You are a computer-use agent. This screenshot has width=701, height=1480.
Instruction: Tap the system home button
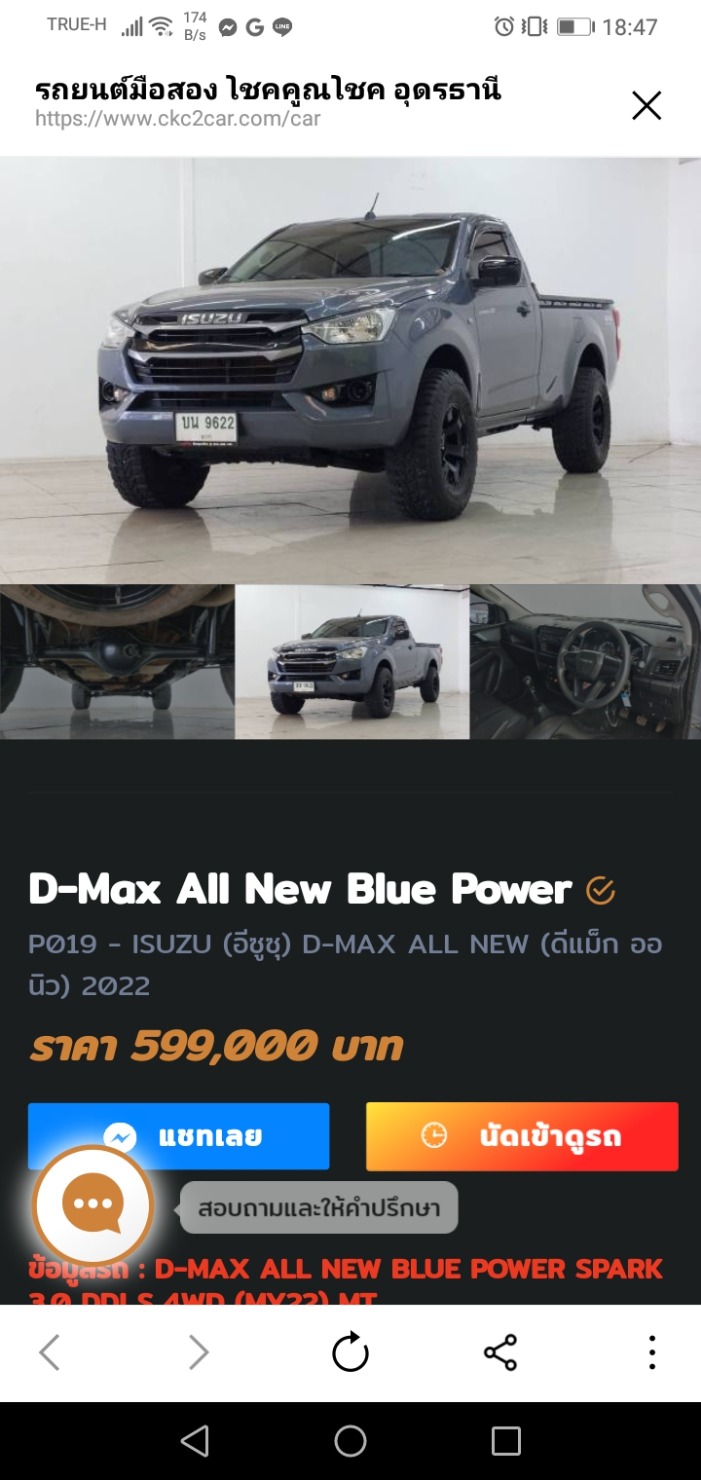(x=350, y=1441)
